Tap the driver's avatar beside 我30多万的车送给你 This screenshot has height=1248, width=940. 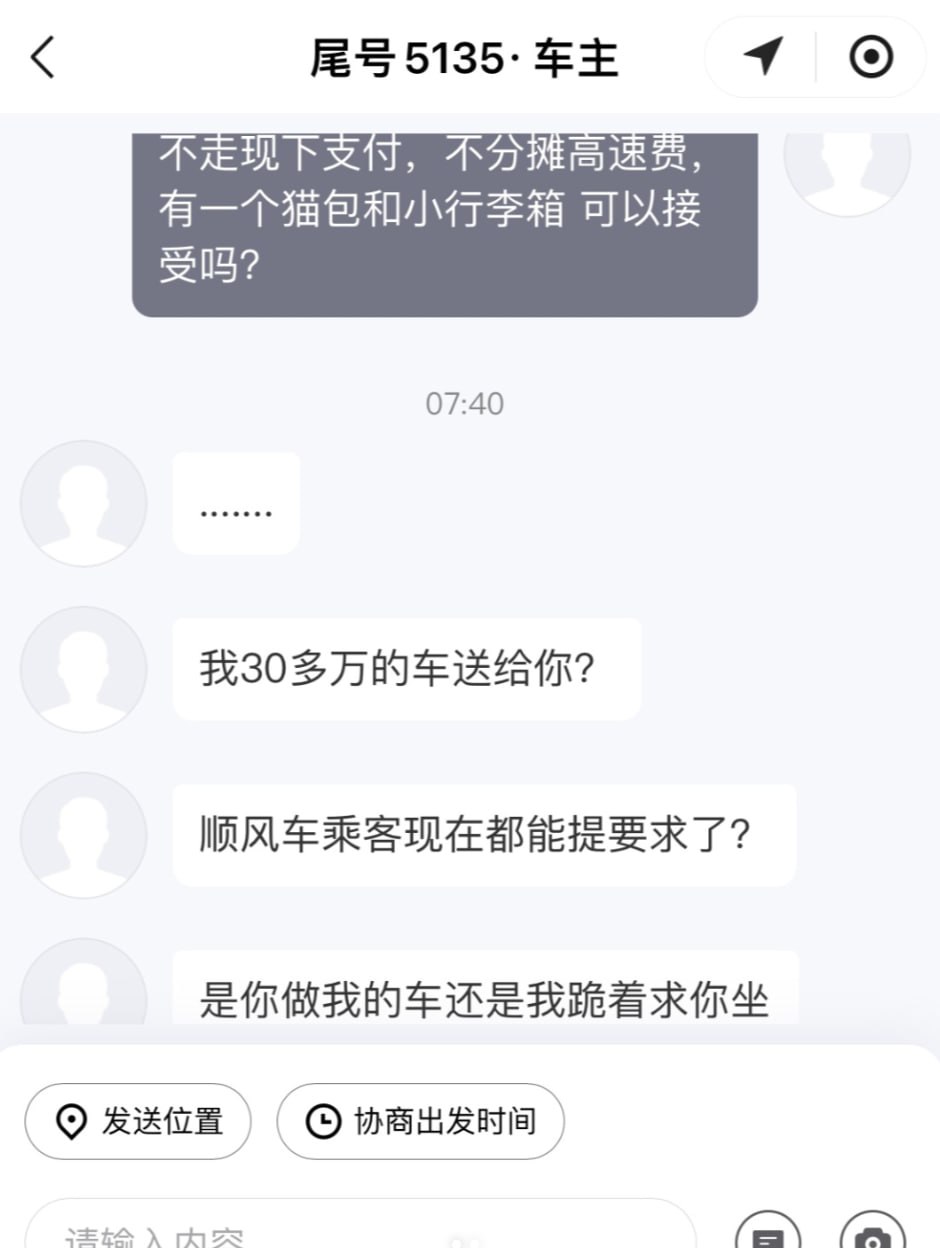(83, 670)
